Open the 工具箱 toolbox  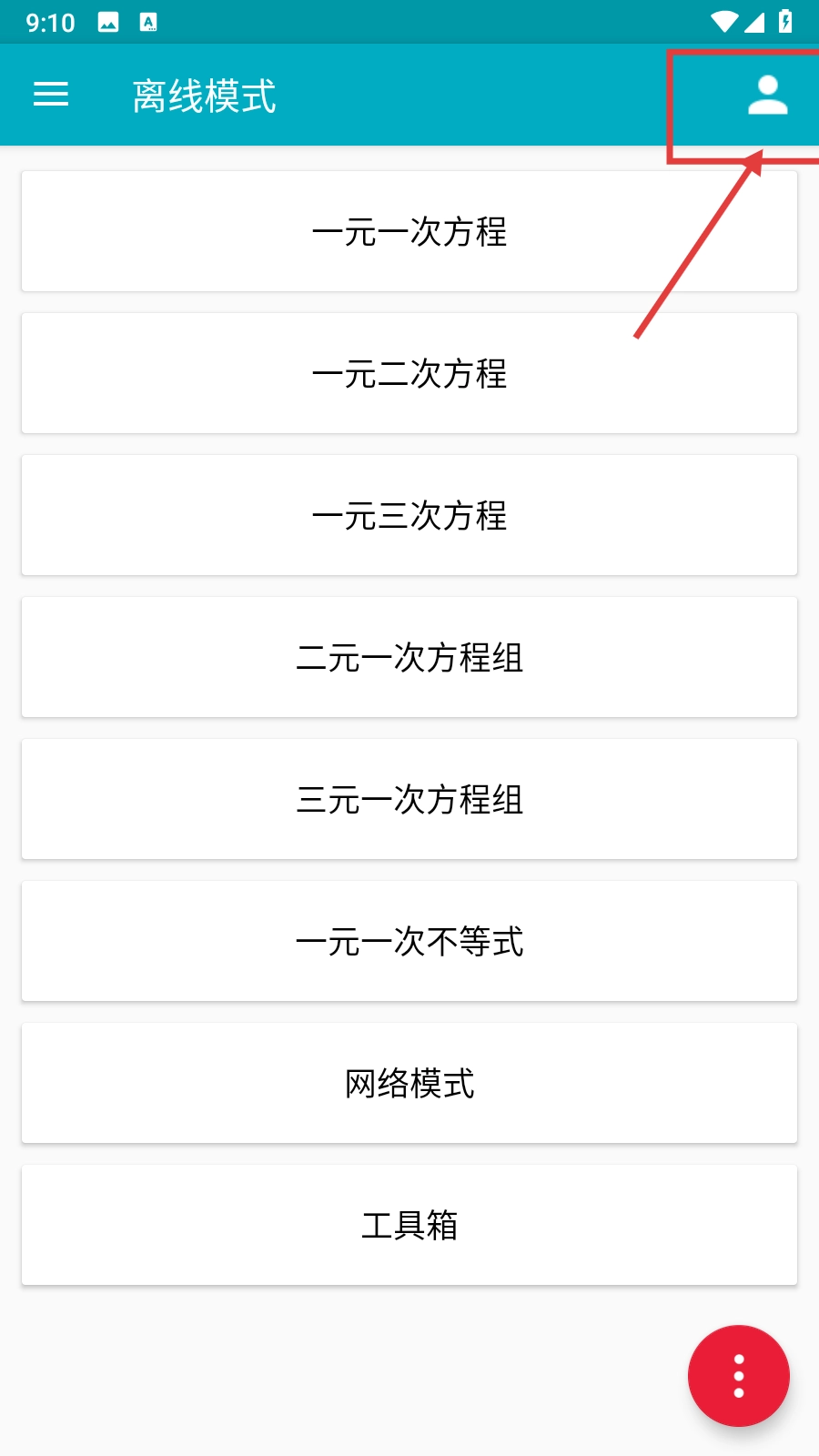409,1225
